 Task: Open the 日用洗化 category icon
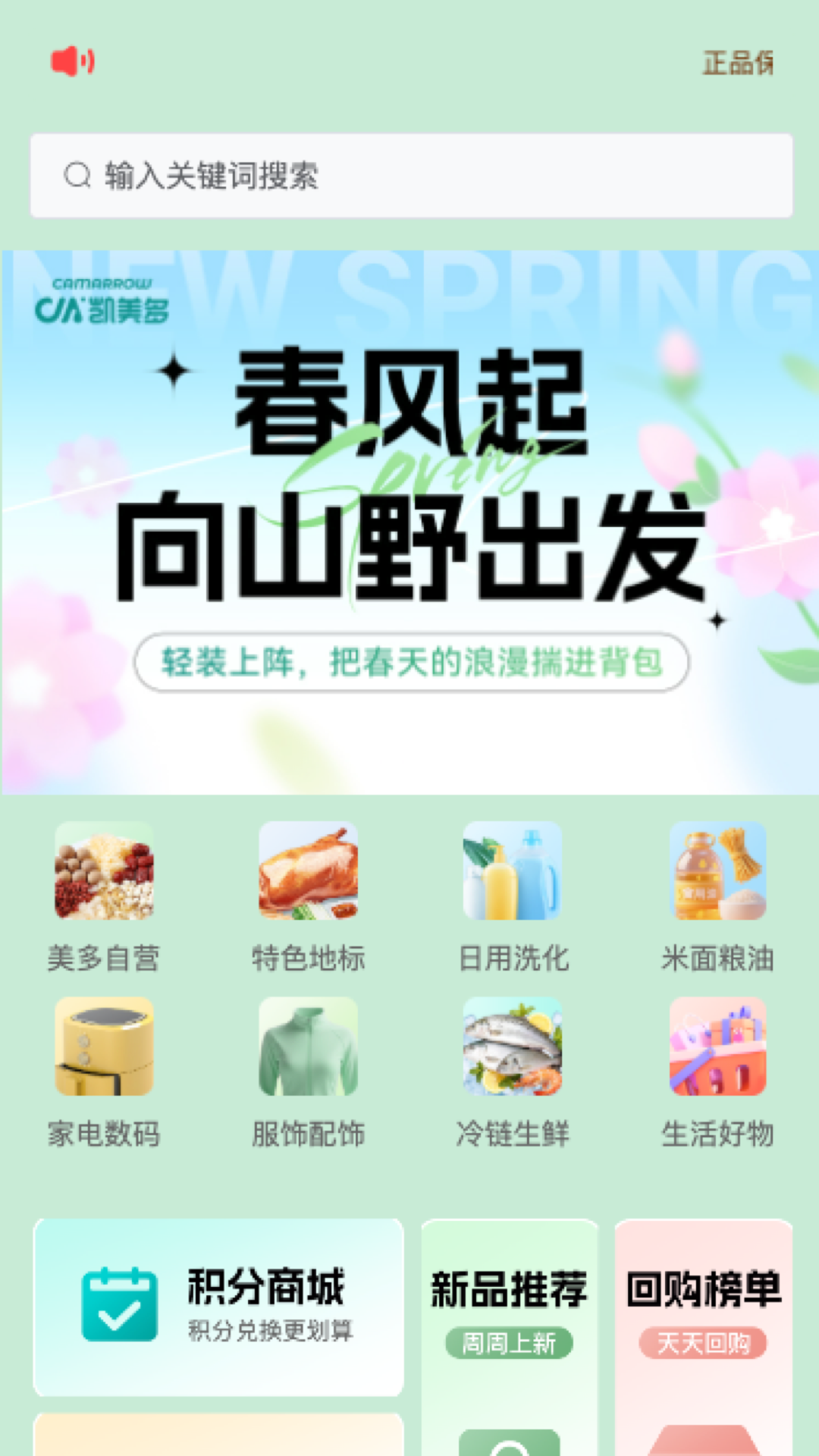point(513,872)
